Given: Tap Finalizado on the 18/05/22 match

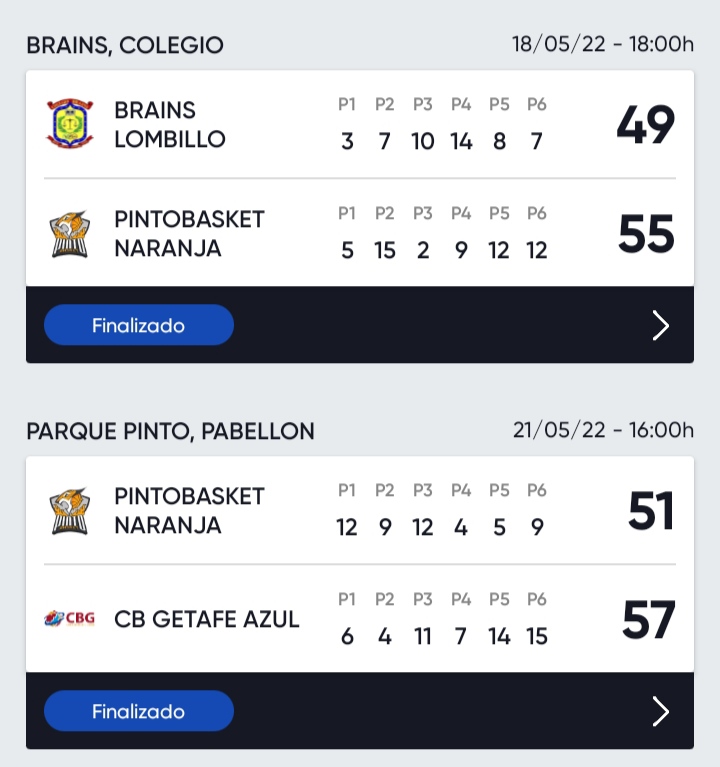Looking at the screenshot, I should click(139, 325).
